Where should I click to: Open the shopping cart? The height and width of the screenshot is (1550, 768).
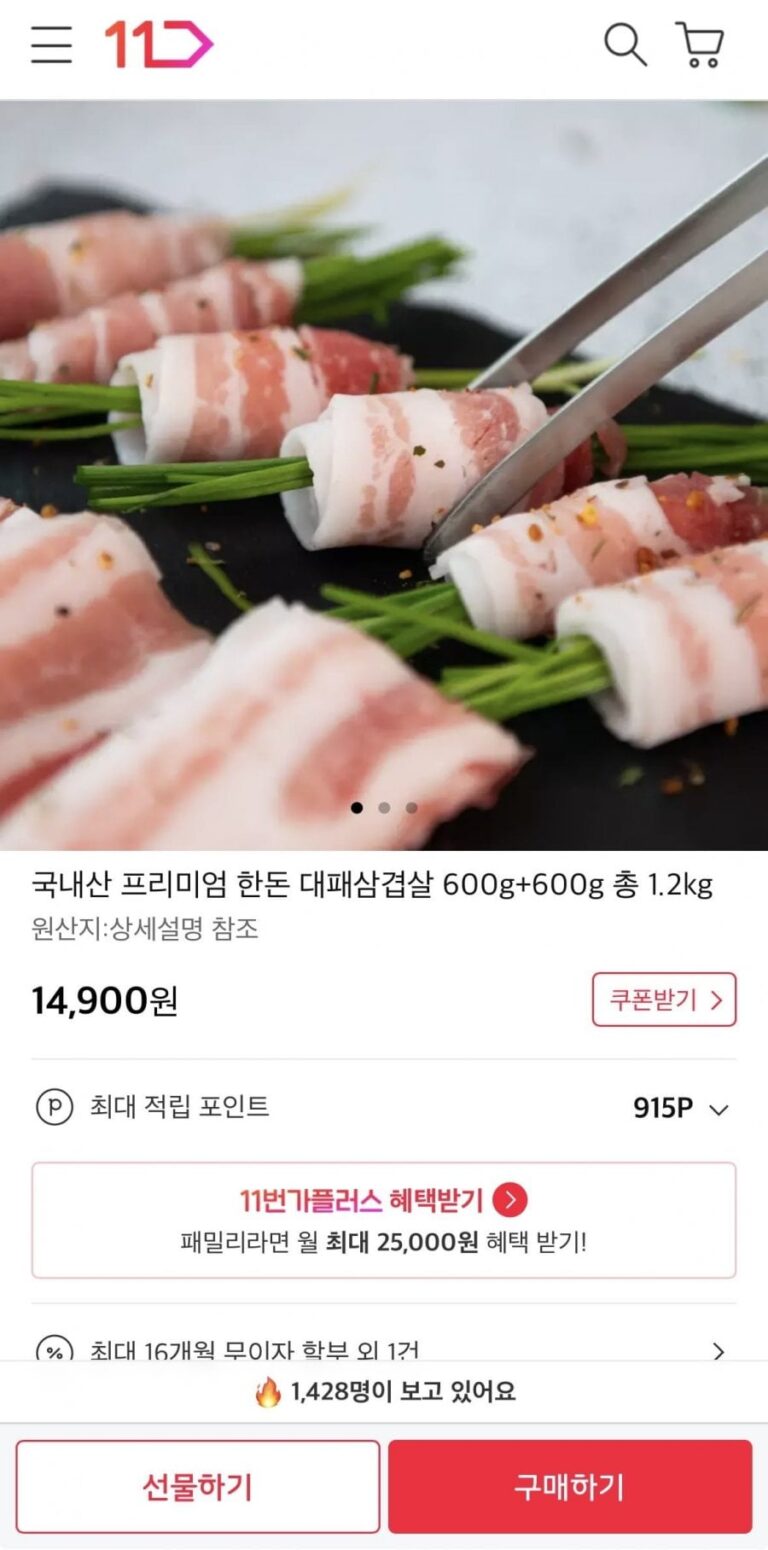700,45
